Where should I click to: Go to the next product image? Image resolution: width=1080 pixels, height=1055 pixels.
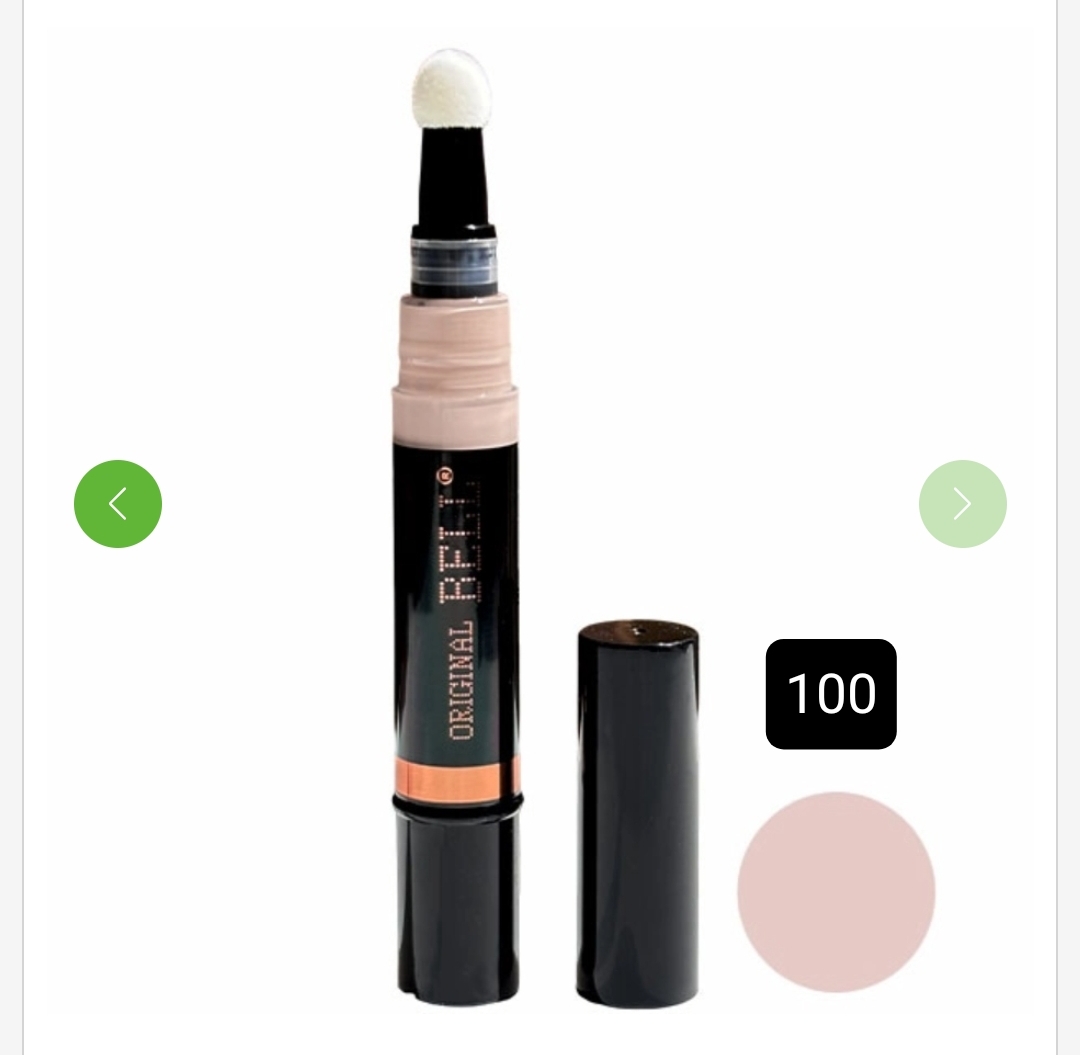(x=962, y=504)
